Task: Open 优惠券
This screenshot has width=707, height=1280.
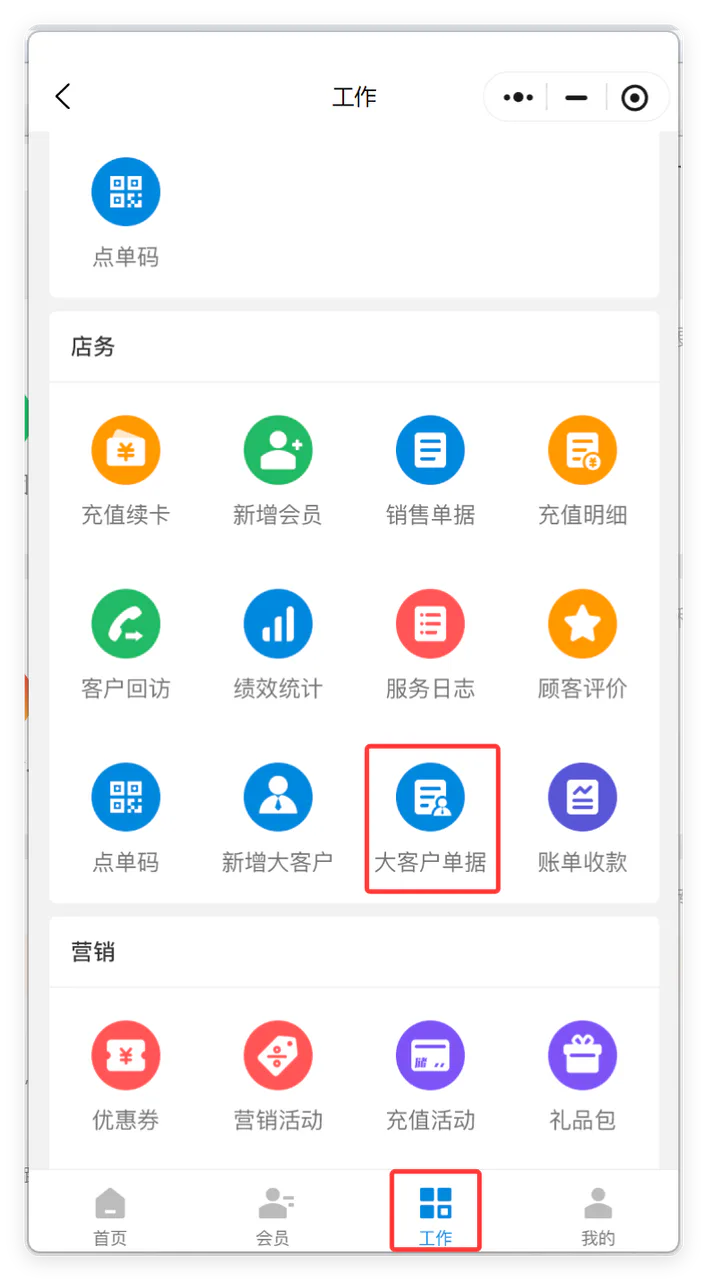Action: 126,1077
